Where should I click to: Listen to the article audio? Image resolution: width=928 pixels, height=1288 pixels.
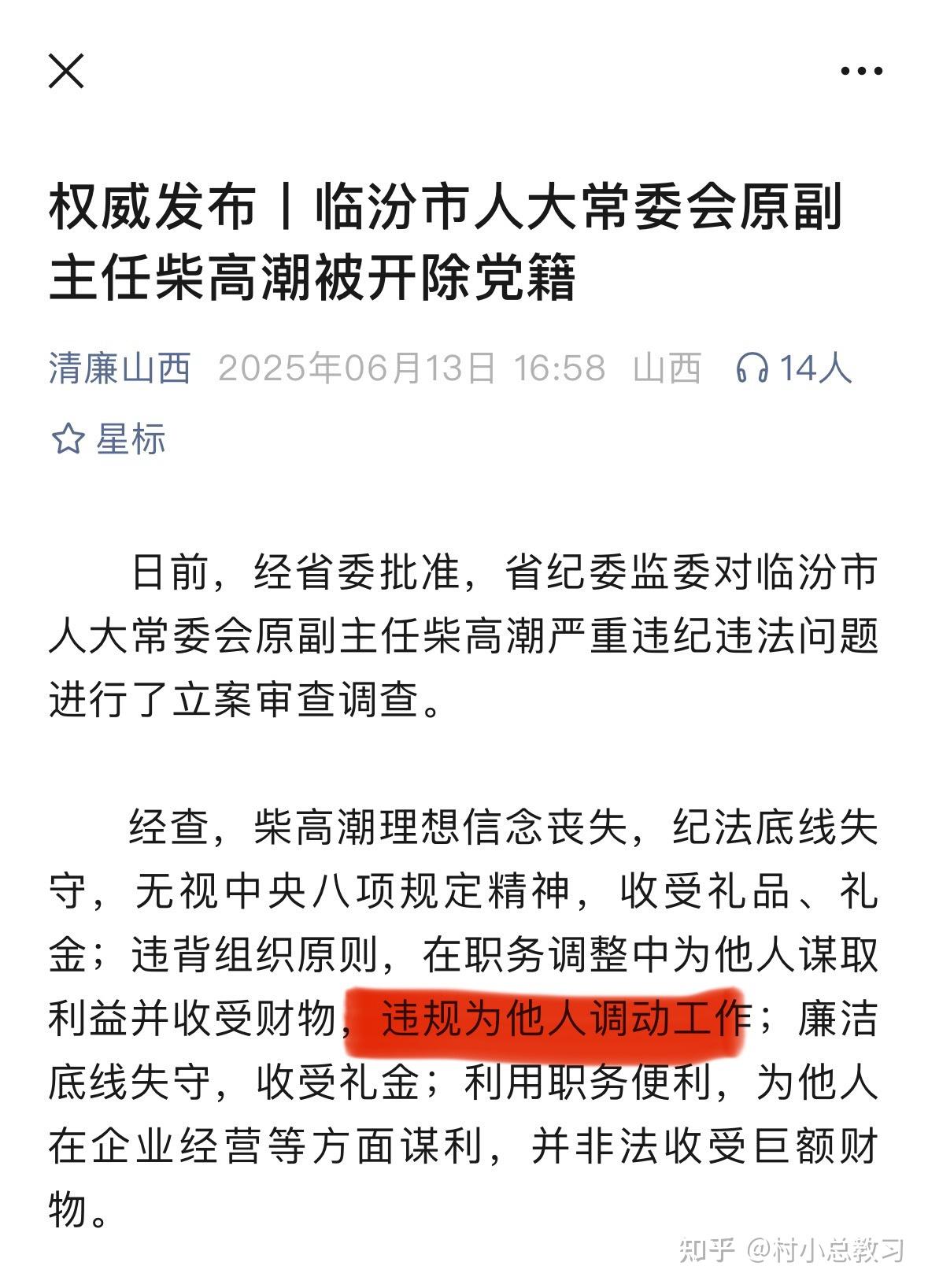(793, 368)
